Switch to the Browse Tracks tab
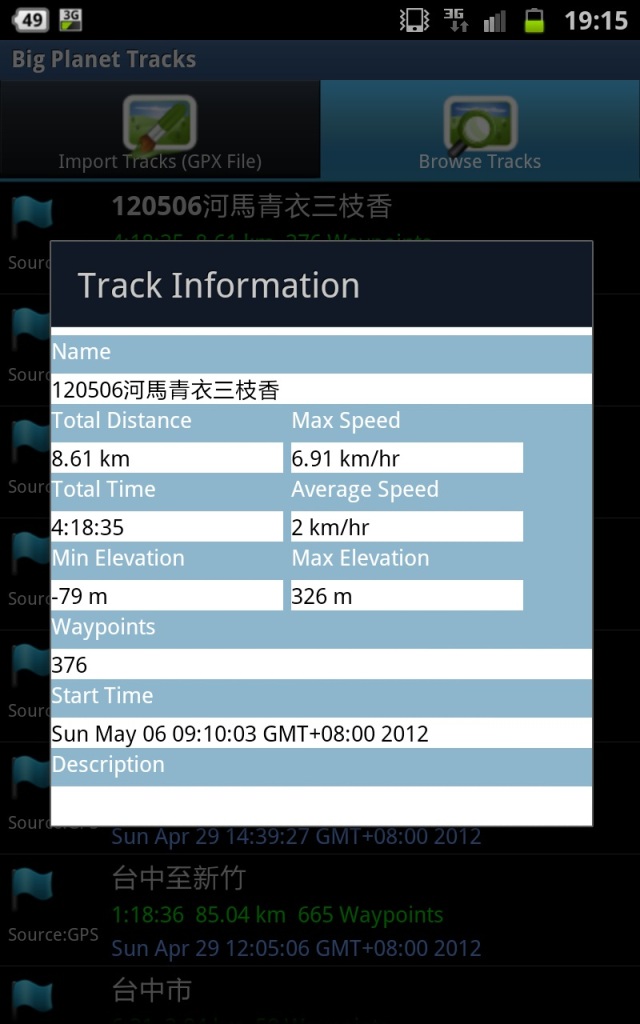 tap(480, 132)
